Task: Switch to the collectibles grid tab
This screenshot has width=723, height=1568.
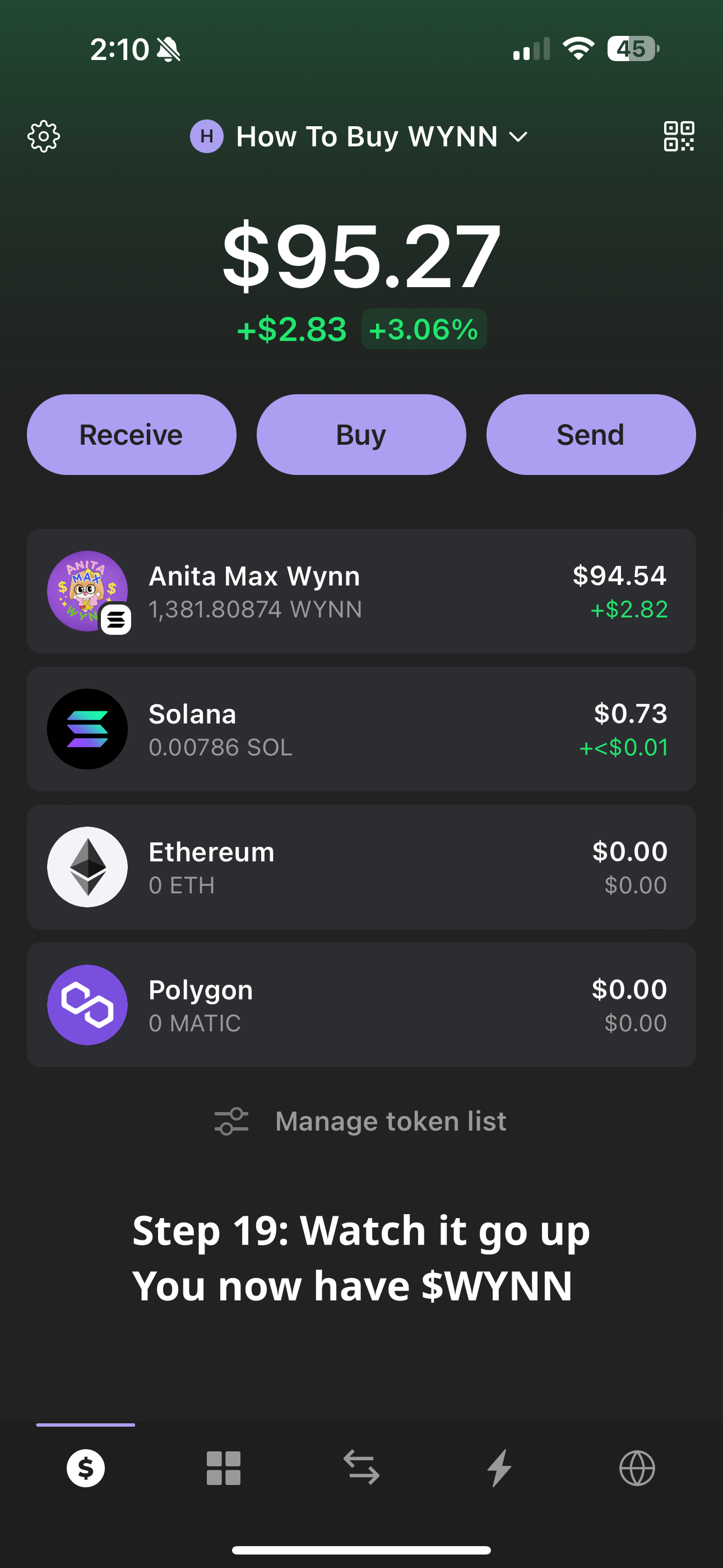Action: click(x=224, y=1468)
